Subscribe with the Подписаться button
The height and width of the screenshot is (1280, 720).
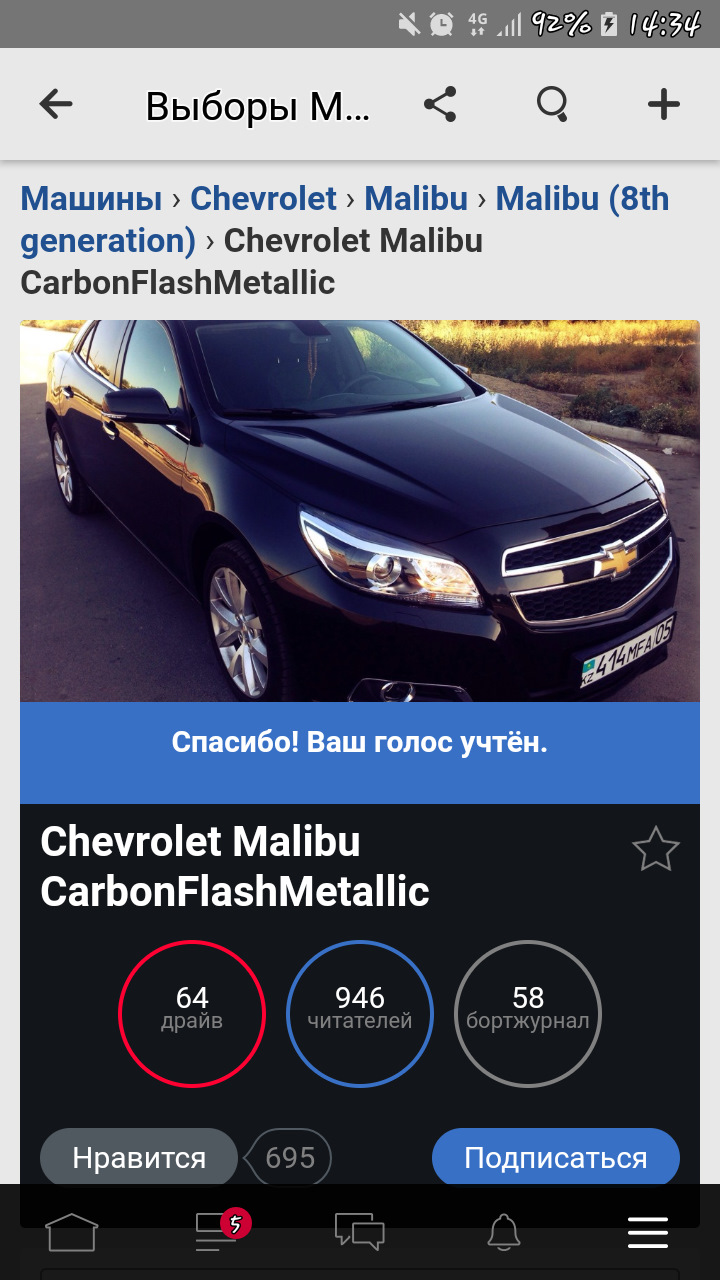coord(555,1158)
